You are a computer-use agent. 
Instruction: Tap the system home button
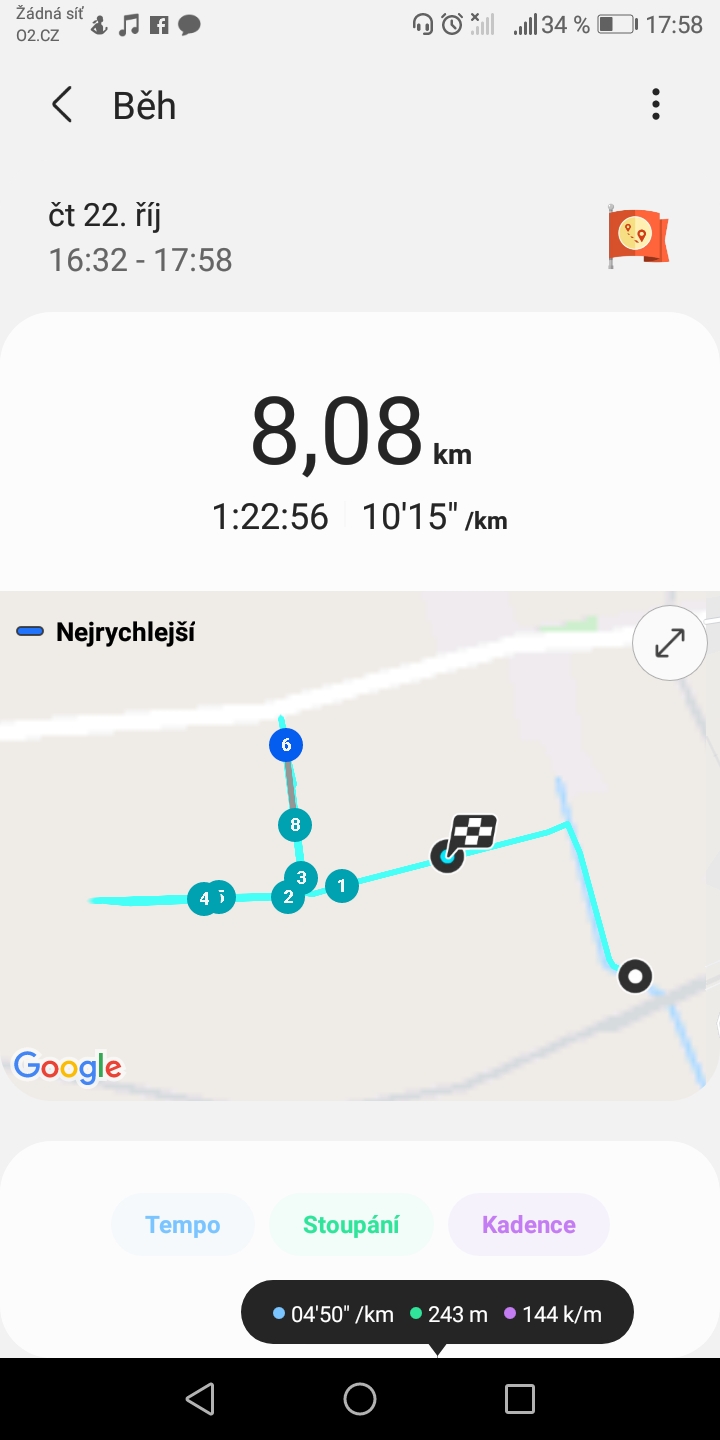coord(360,1399)
